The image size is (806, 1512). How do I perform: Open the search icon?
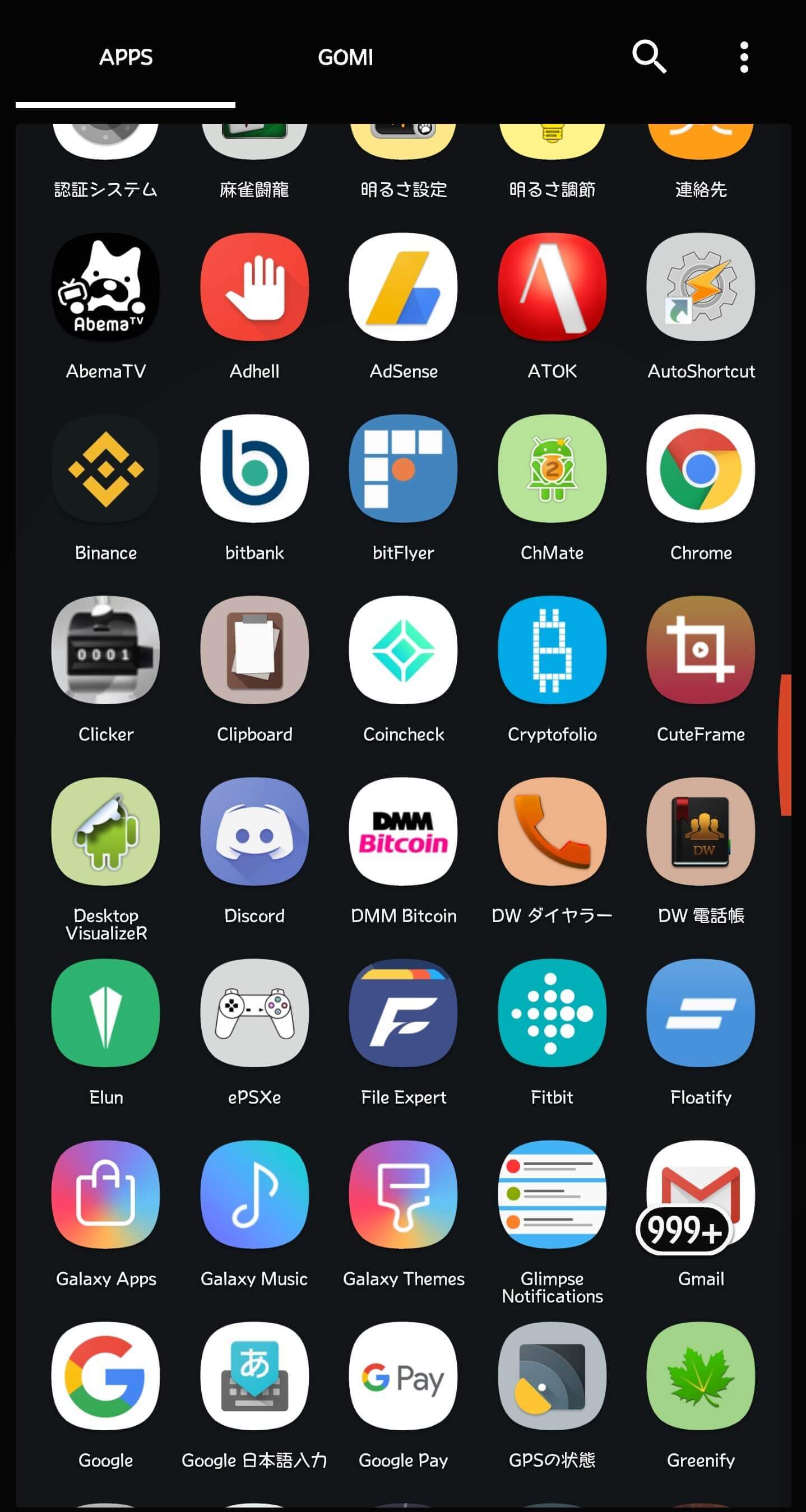pos(648,57)
